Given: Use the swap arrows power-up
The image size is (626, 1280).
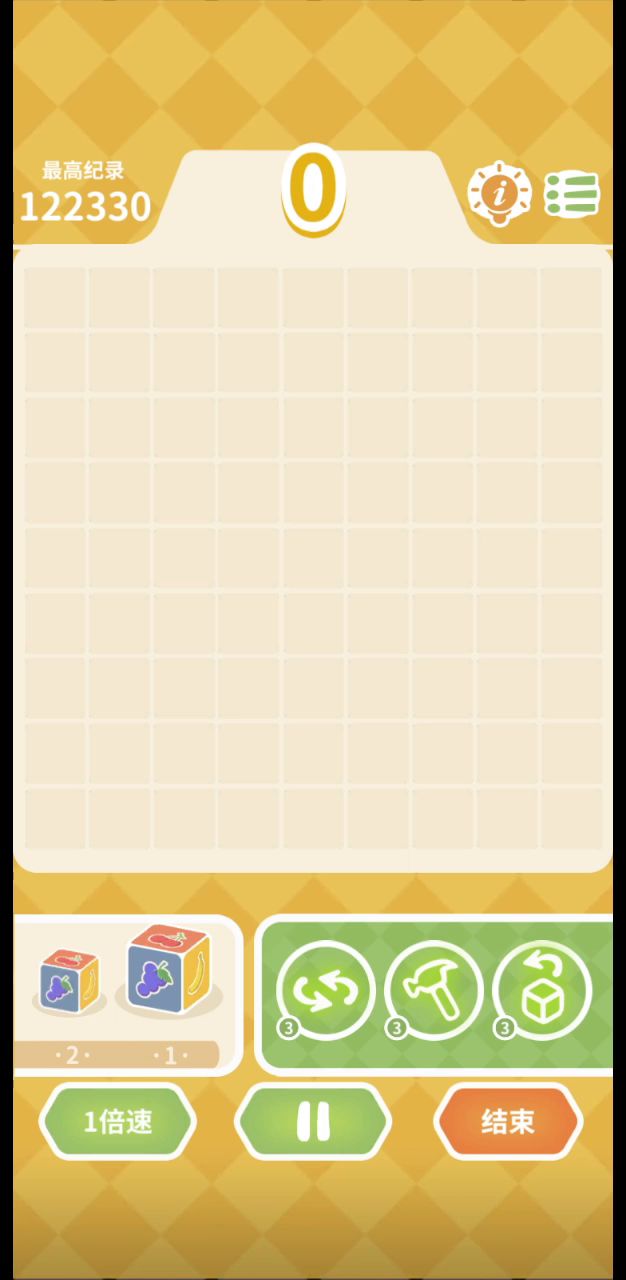Looking at the screenshot, I should click(x=325, y=991).
